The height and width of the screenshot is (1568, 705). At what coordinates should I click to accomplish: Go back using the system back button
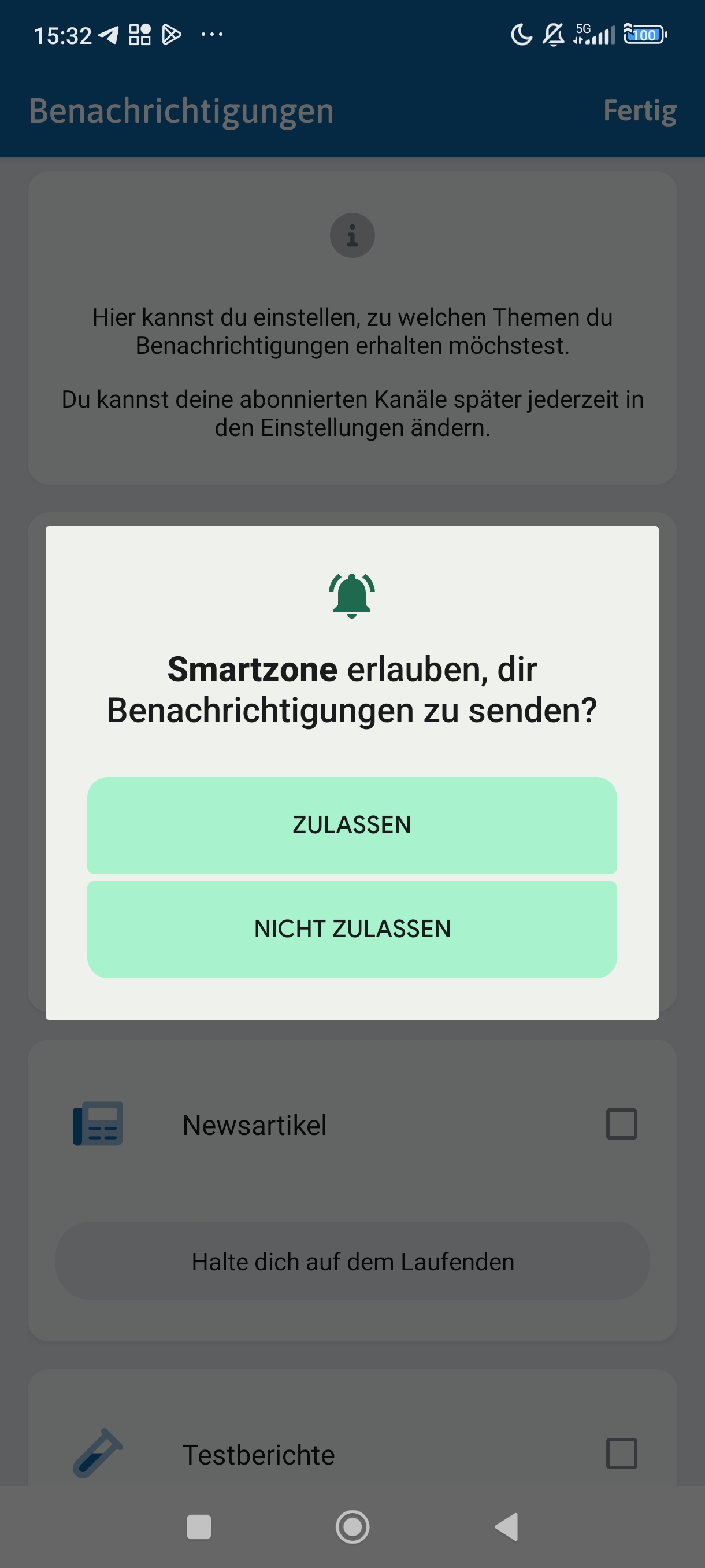point(506,1526)
